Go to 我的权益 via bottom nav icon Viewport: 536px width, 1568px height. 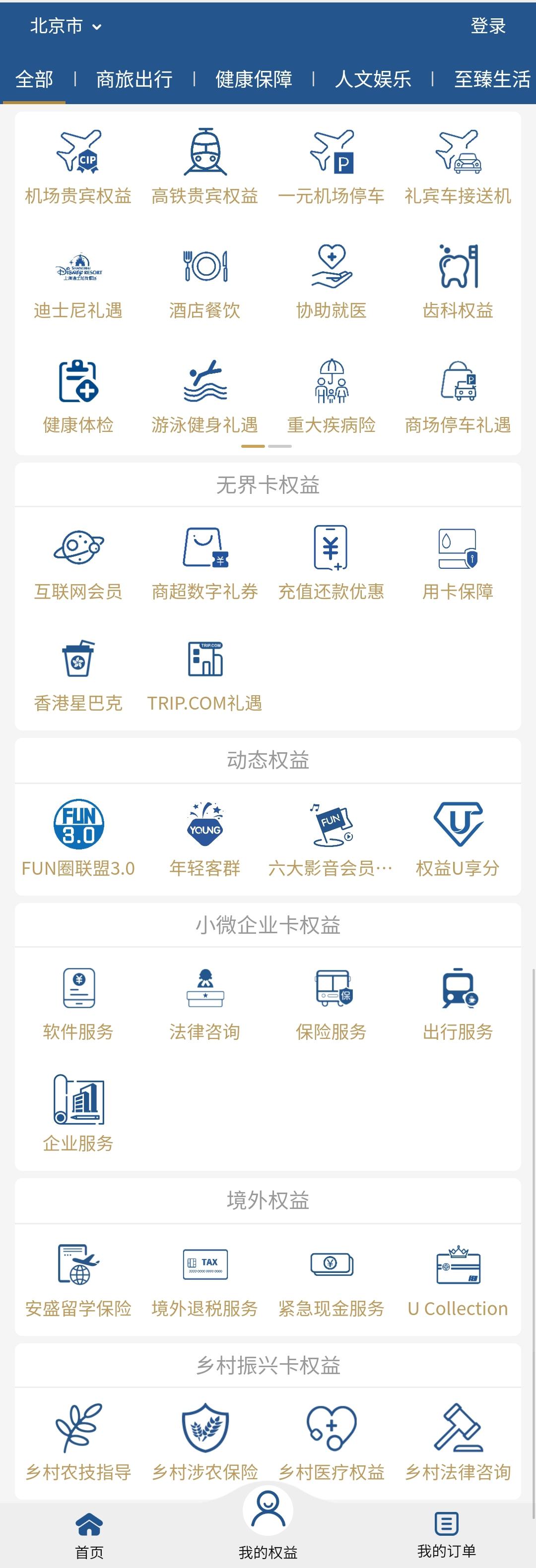coord(268,1509)
